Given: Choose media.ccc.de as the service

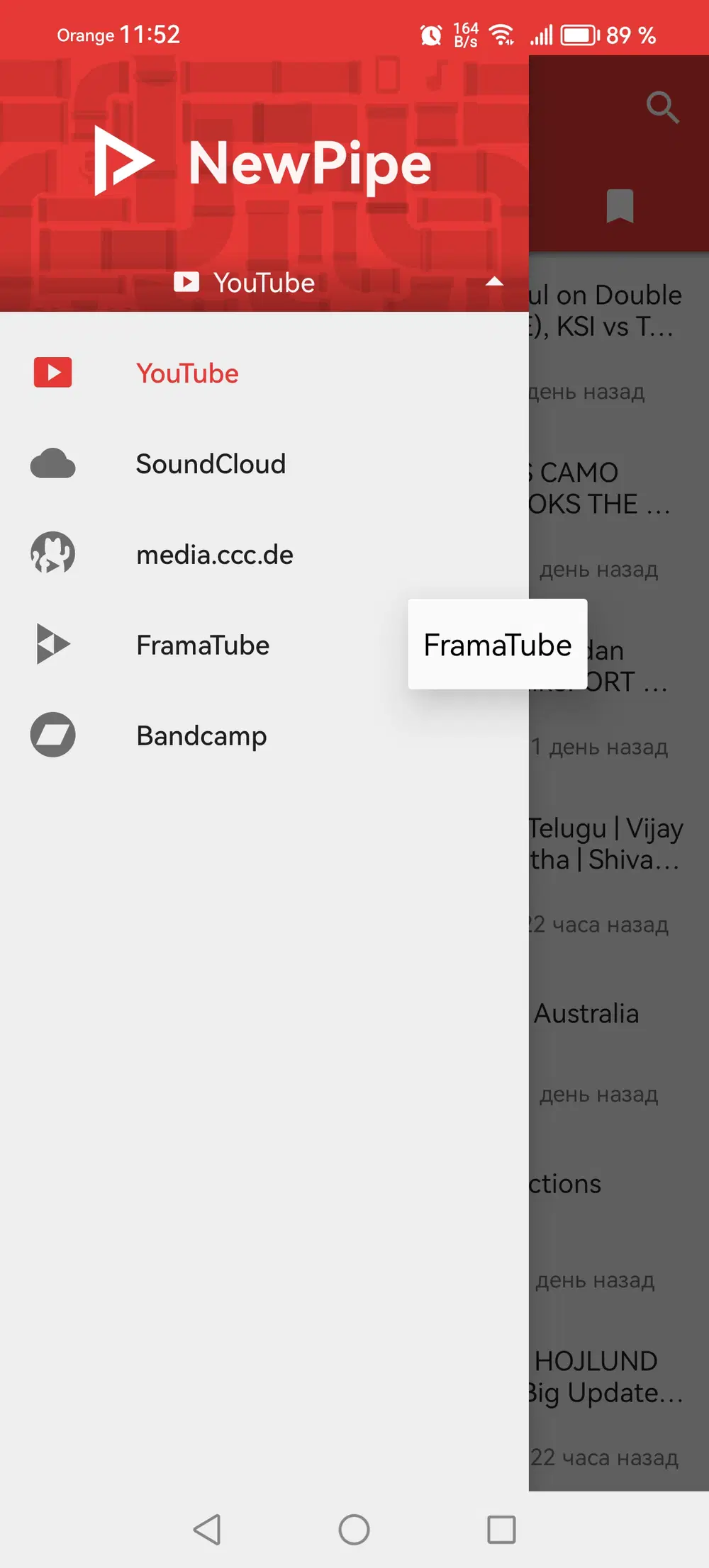Looking at the screenshot, I should (x=214, y=555).
